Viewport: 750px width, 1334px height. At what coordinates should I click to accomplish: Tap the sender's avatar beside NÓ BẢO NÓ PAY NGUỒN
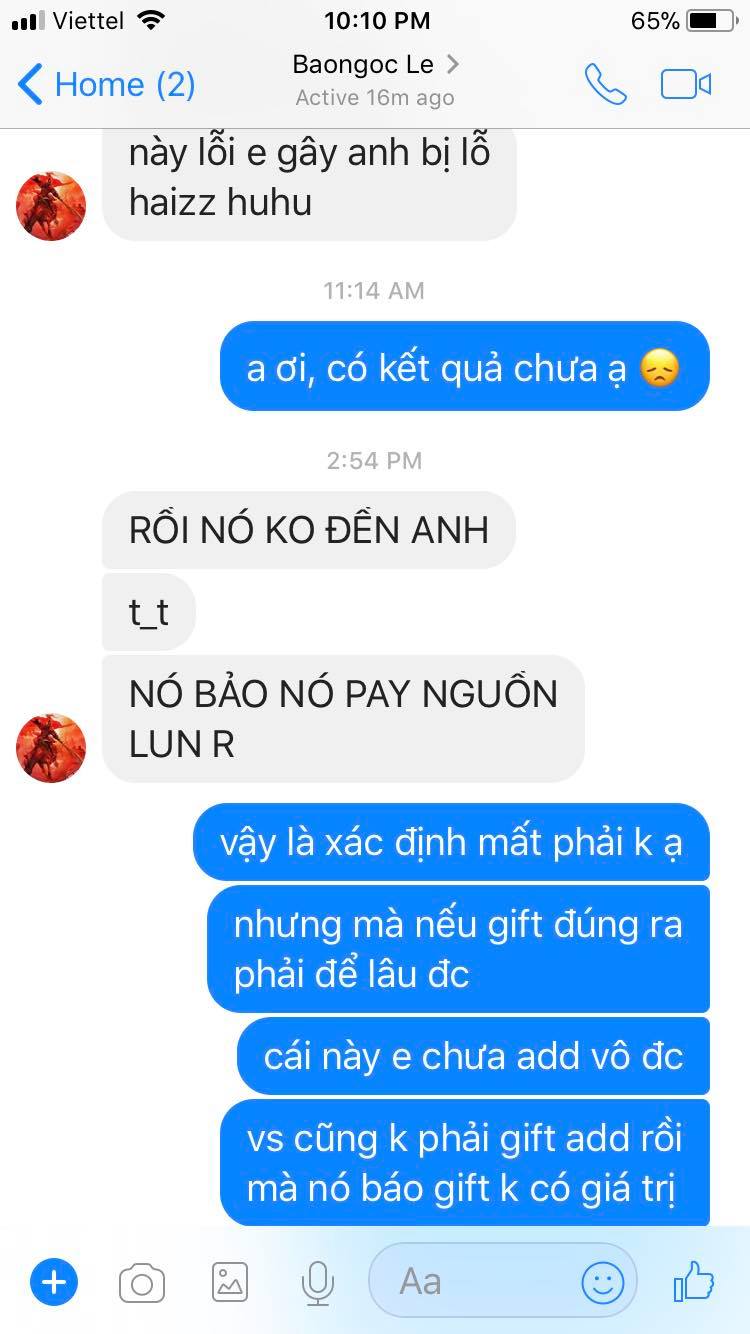(x=51, y=748)
